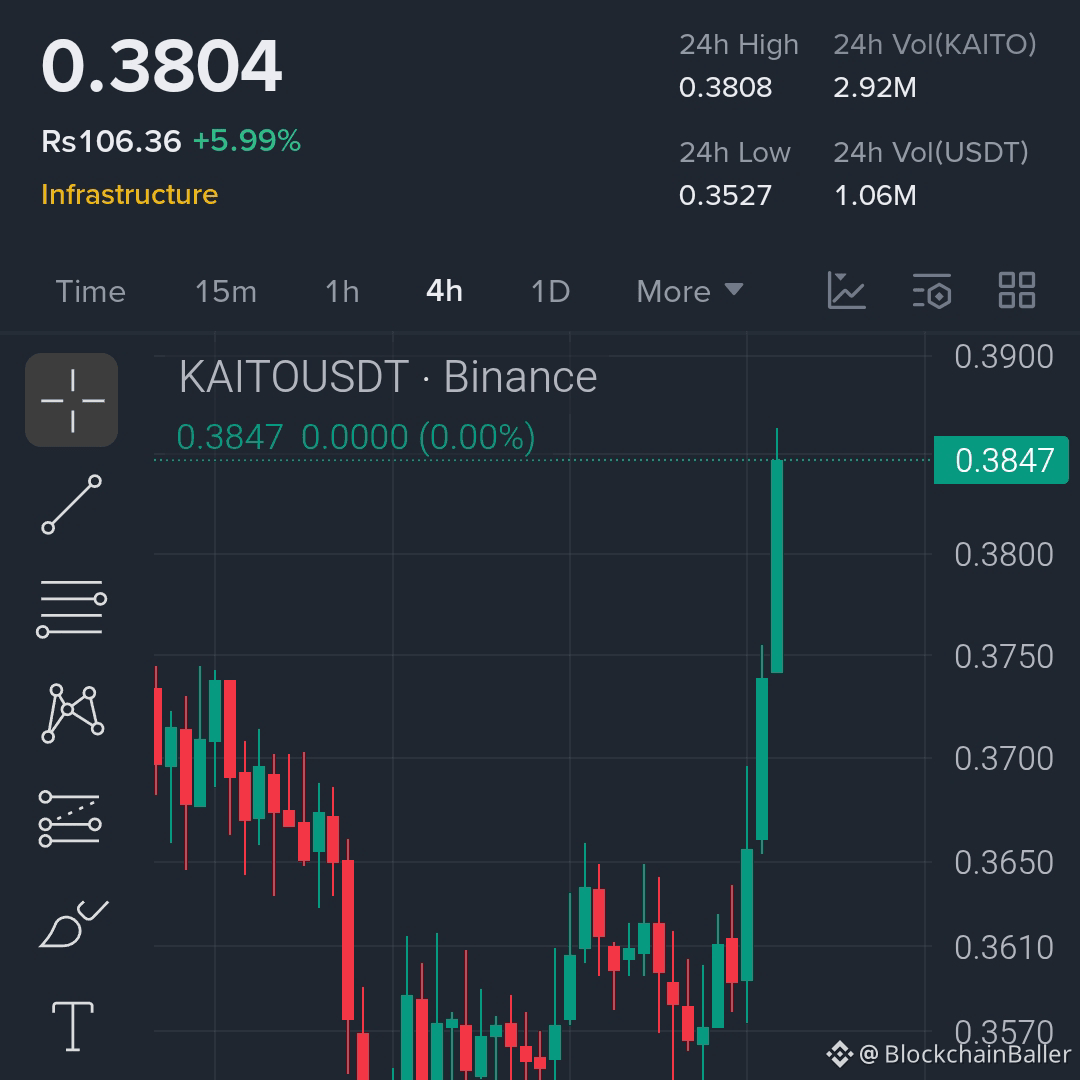Screen dimensions: 1080x1080
Task: Switch to the Time line chart
Action: 91,291
